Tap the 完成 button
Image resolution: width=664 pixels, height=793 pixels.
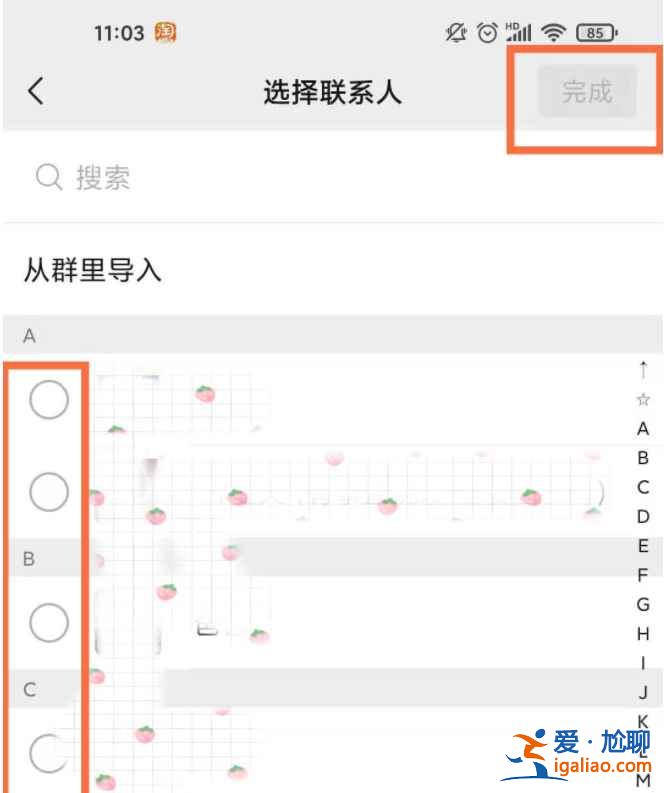(x=586, y=92)
